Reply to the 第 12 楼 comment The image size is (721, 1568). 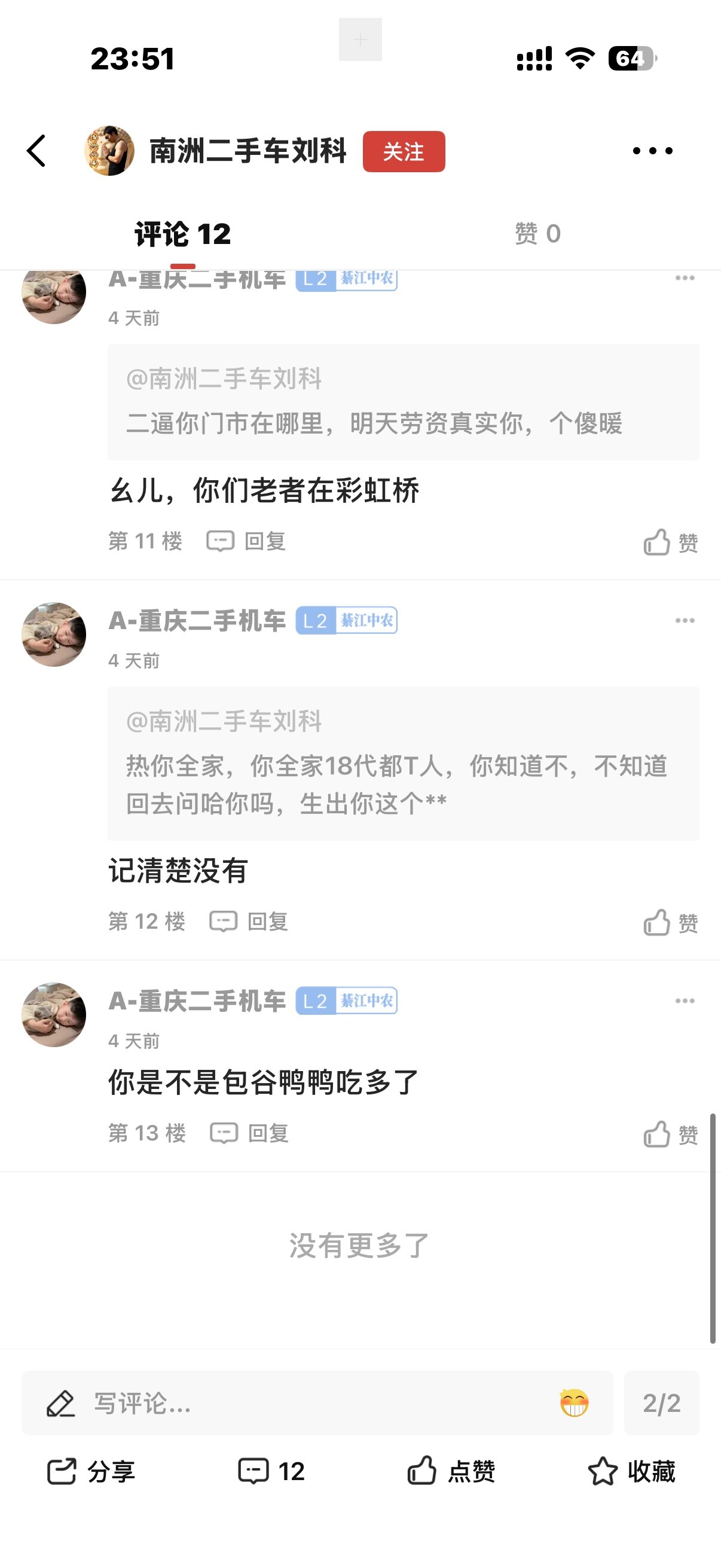tap(249, 922)
